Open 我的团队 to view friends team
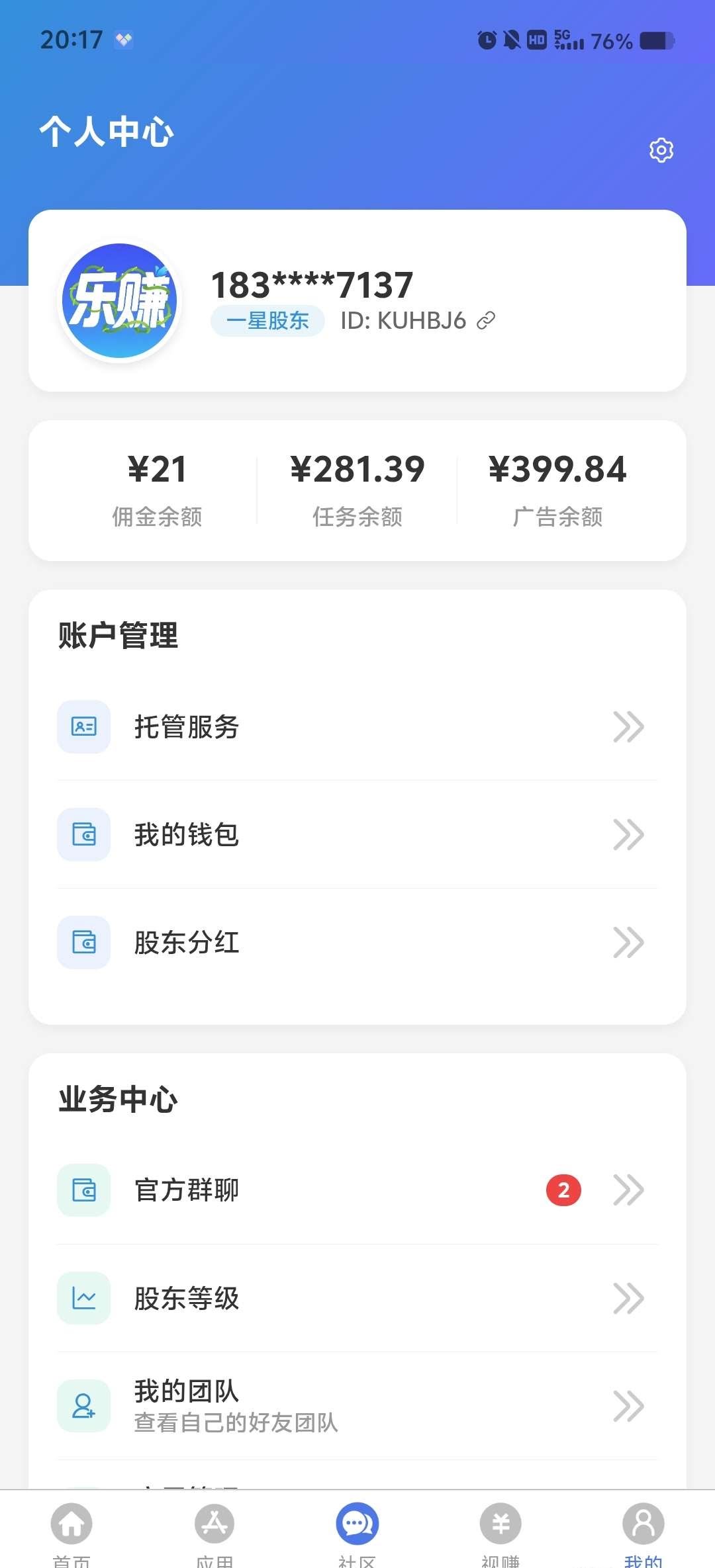The width and height of the screenshot is (715, 1568). coord(358,1406)
